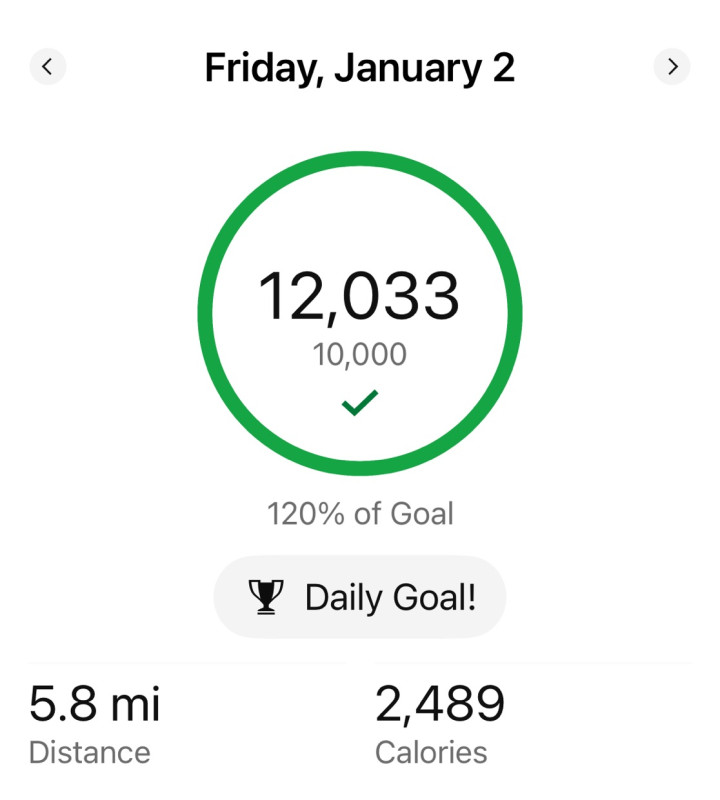Click the 120% of Goal label
720x800 pixels.
point(360,513)
